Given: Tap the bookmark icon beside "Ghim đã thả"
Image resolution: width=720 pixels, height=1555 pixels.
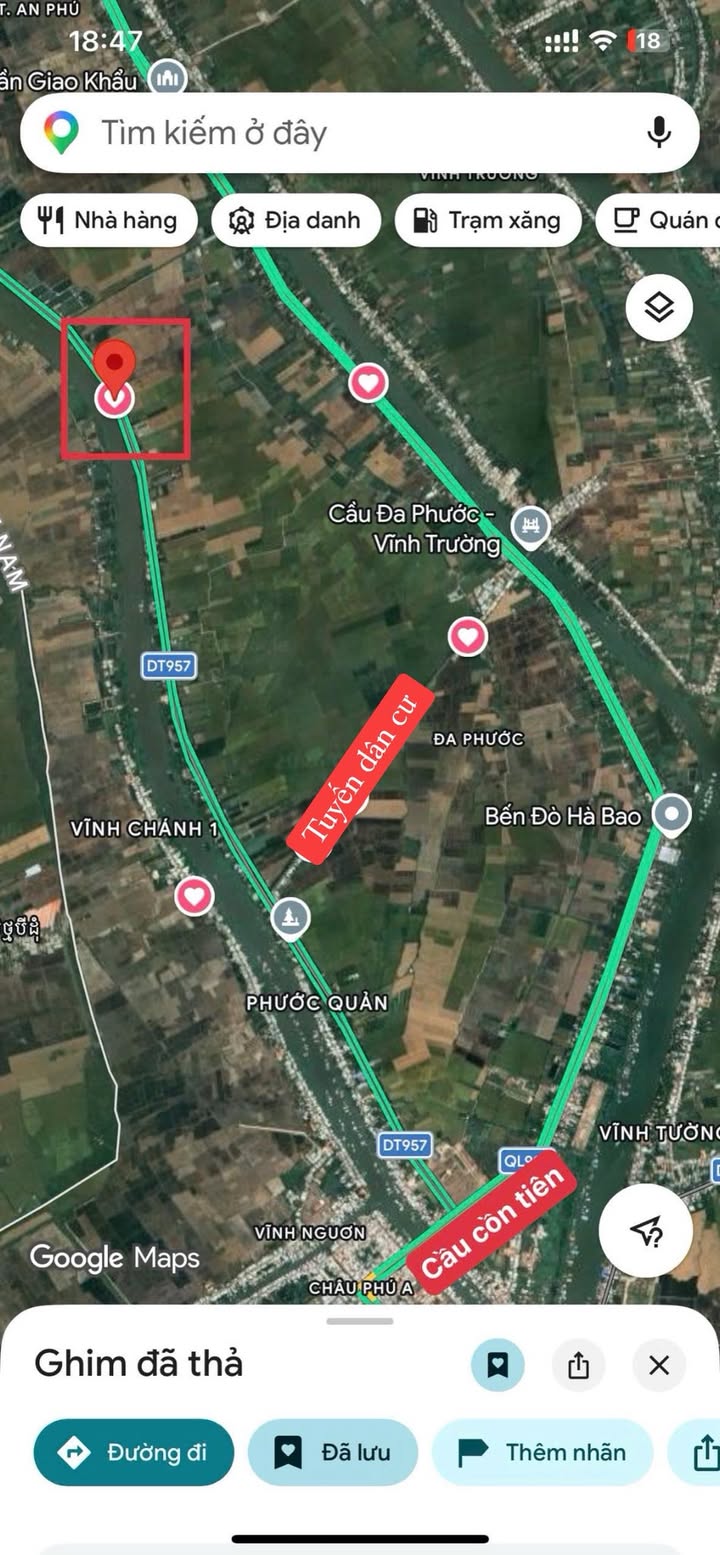Looking at the screenshot, I should [x=498, y=1365].
